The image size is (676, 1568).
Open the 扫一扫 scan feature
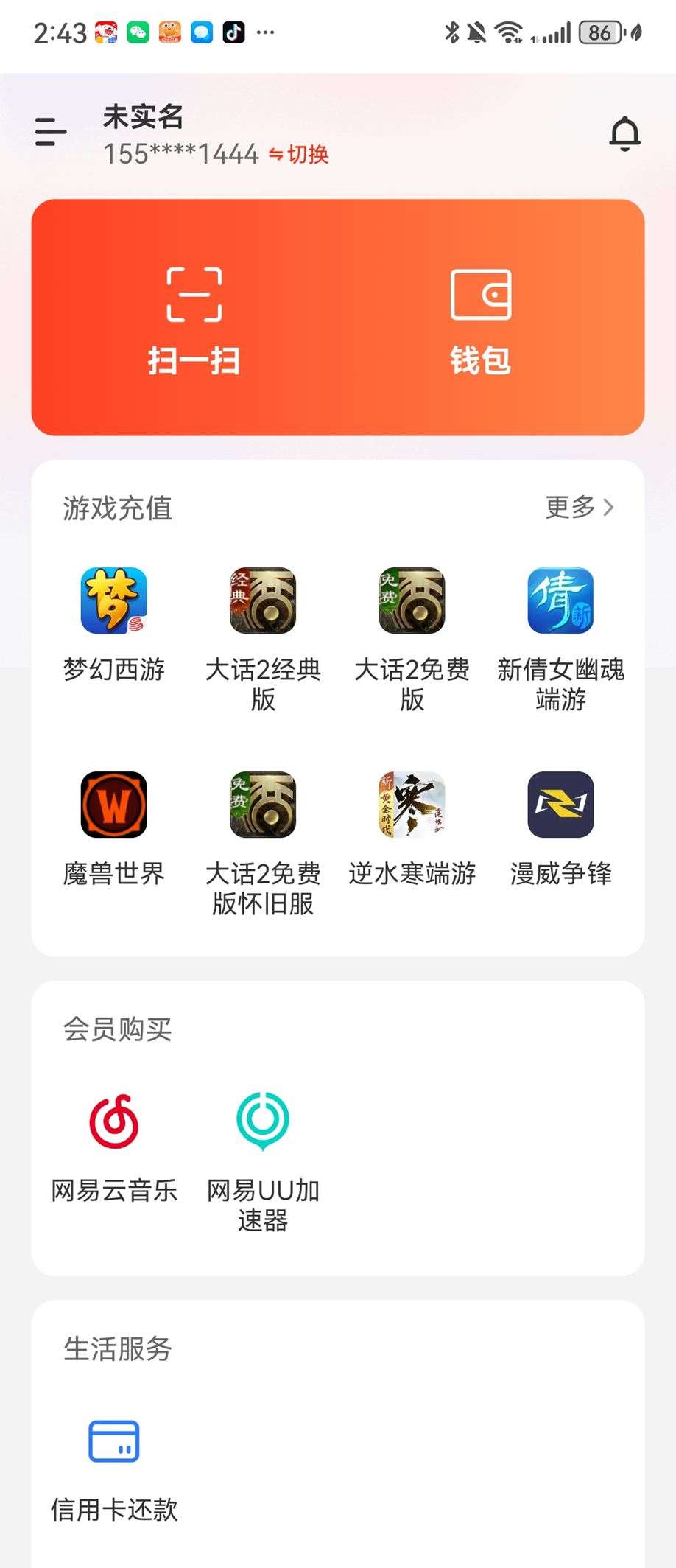194,318
